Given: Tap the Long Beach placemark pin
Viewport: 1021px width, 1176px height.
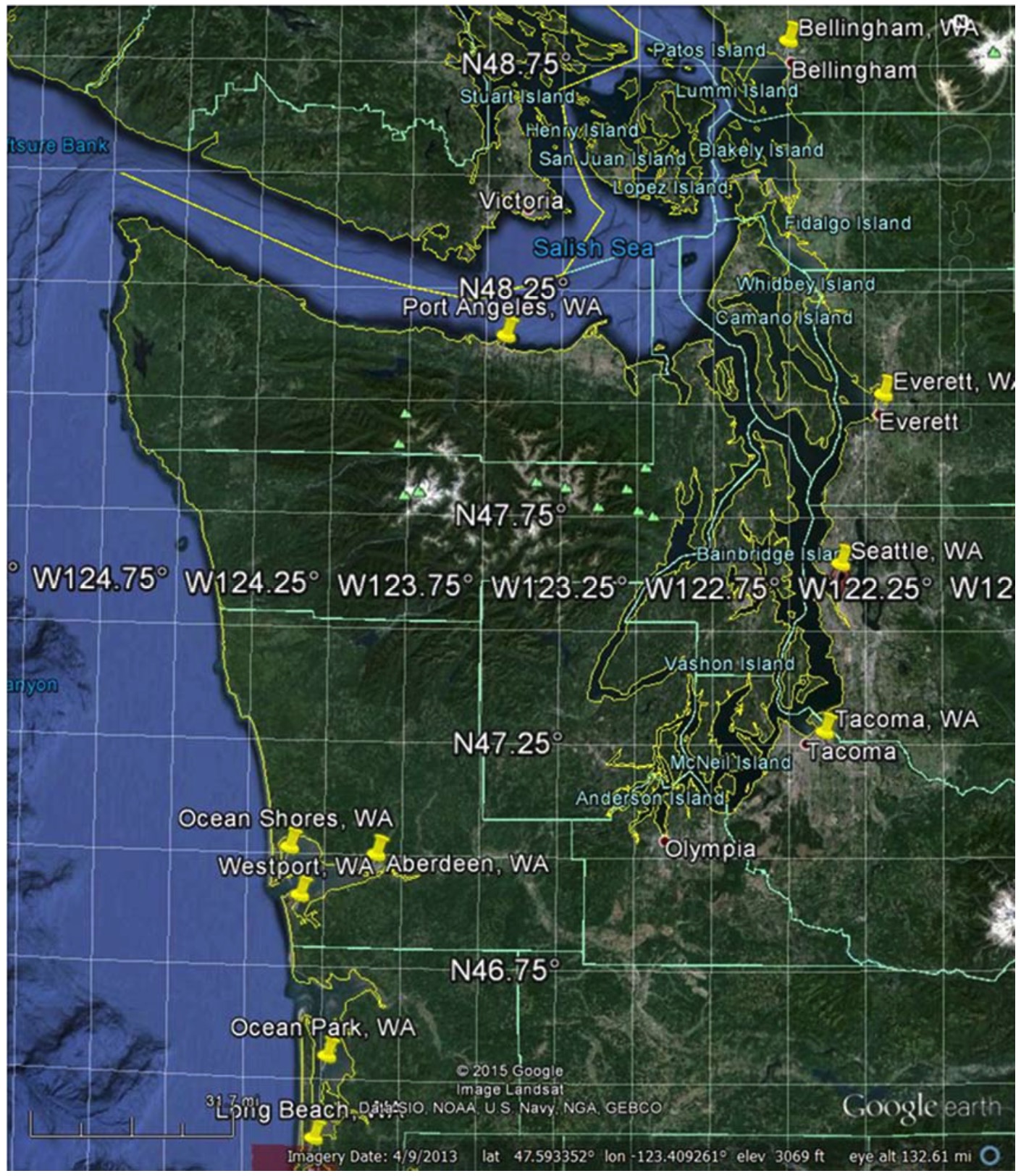Looking at the screenshot, I should click(x=315, y=1133).
